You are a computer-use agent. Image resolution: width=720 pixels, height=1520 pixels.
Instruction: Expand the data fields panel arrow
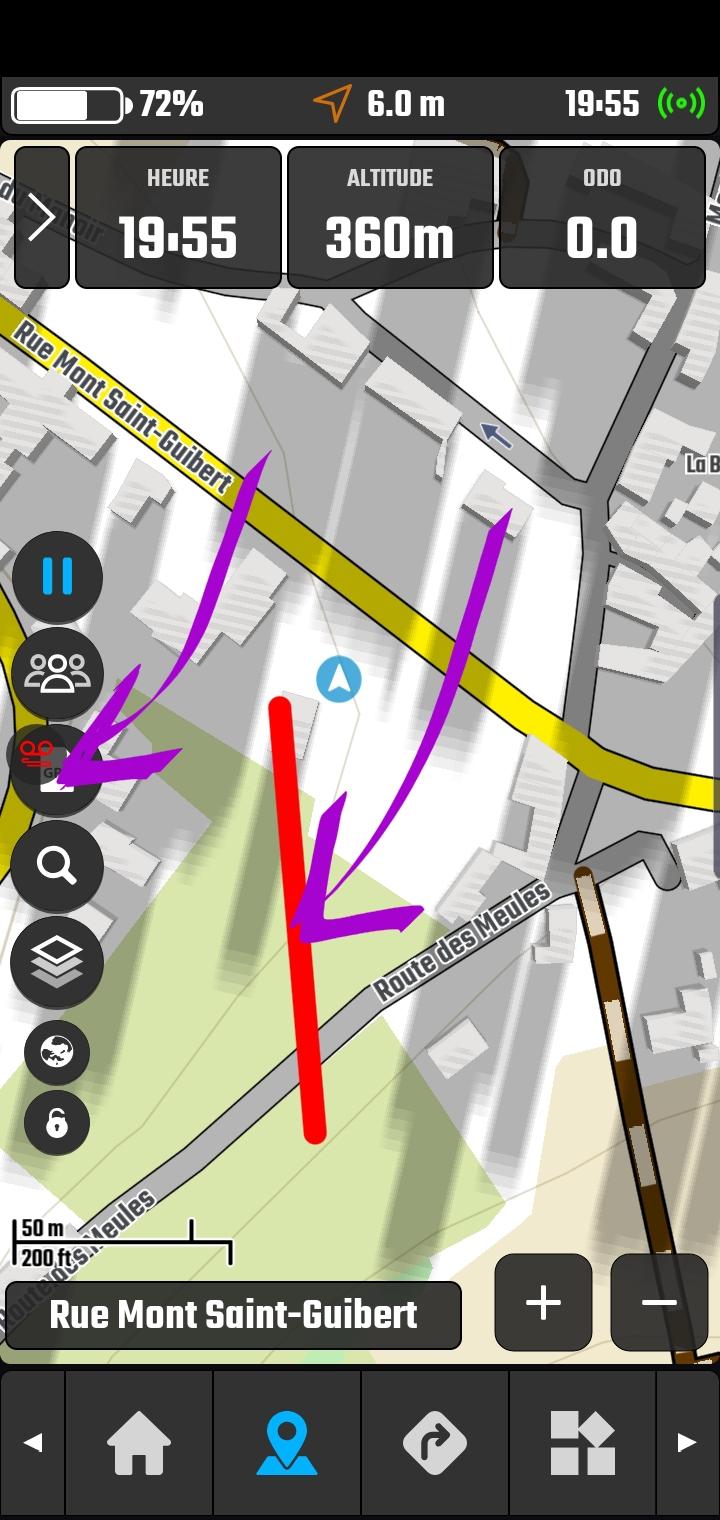(x=42, y=217)
